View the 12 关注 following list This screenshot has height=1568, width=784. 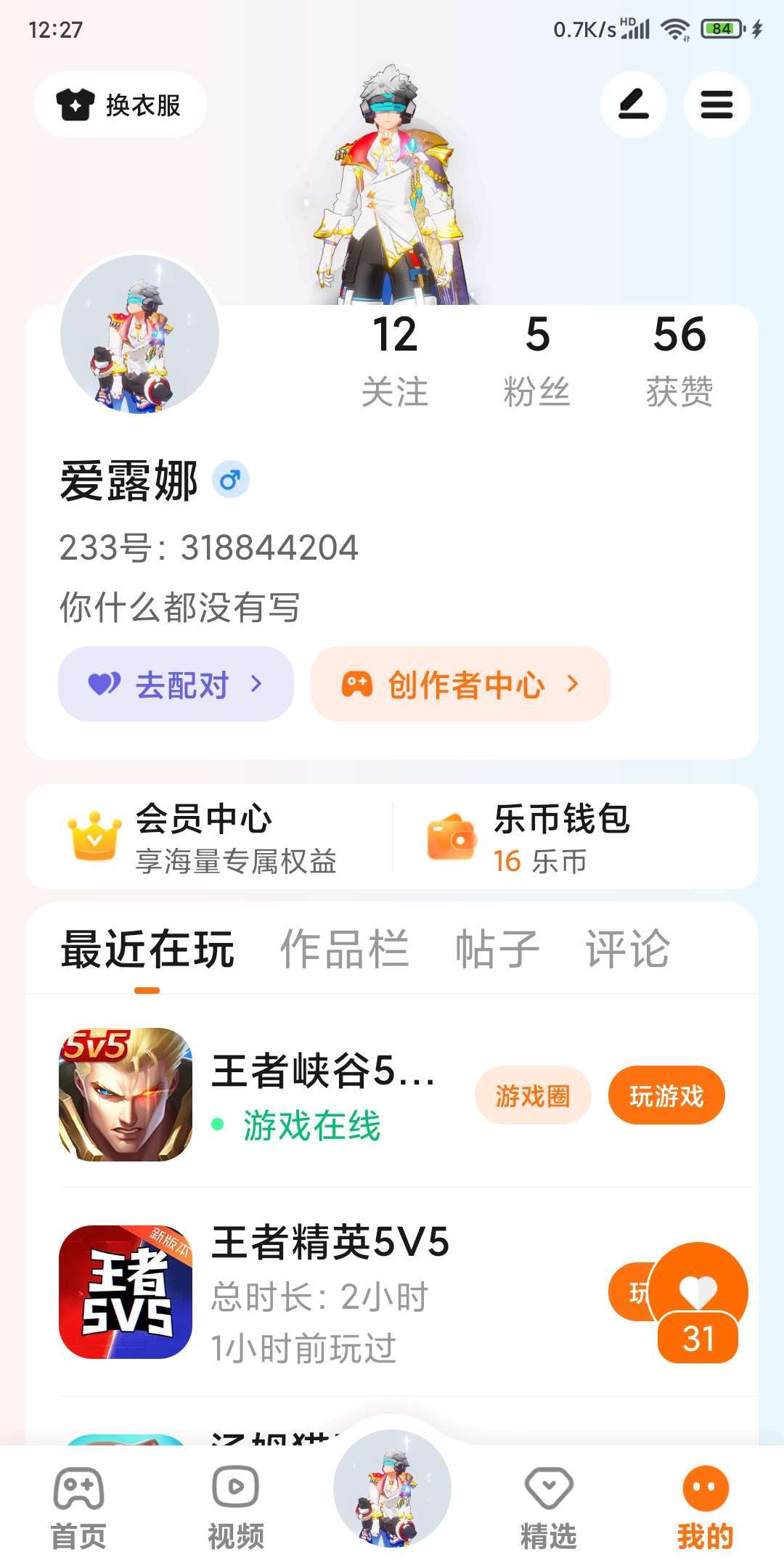[395, 361]
